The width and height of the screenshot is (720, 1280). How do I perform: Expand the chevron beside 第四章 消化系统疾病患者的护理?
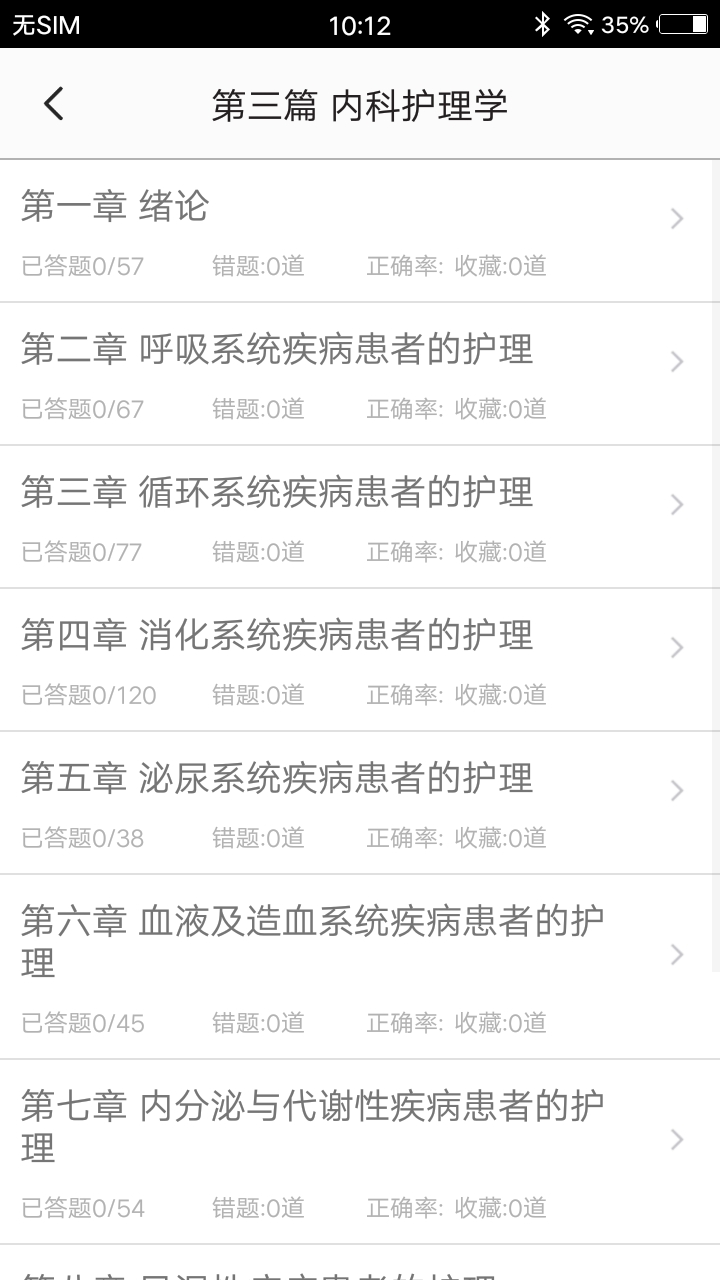click(x=677, y=647)
